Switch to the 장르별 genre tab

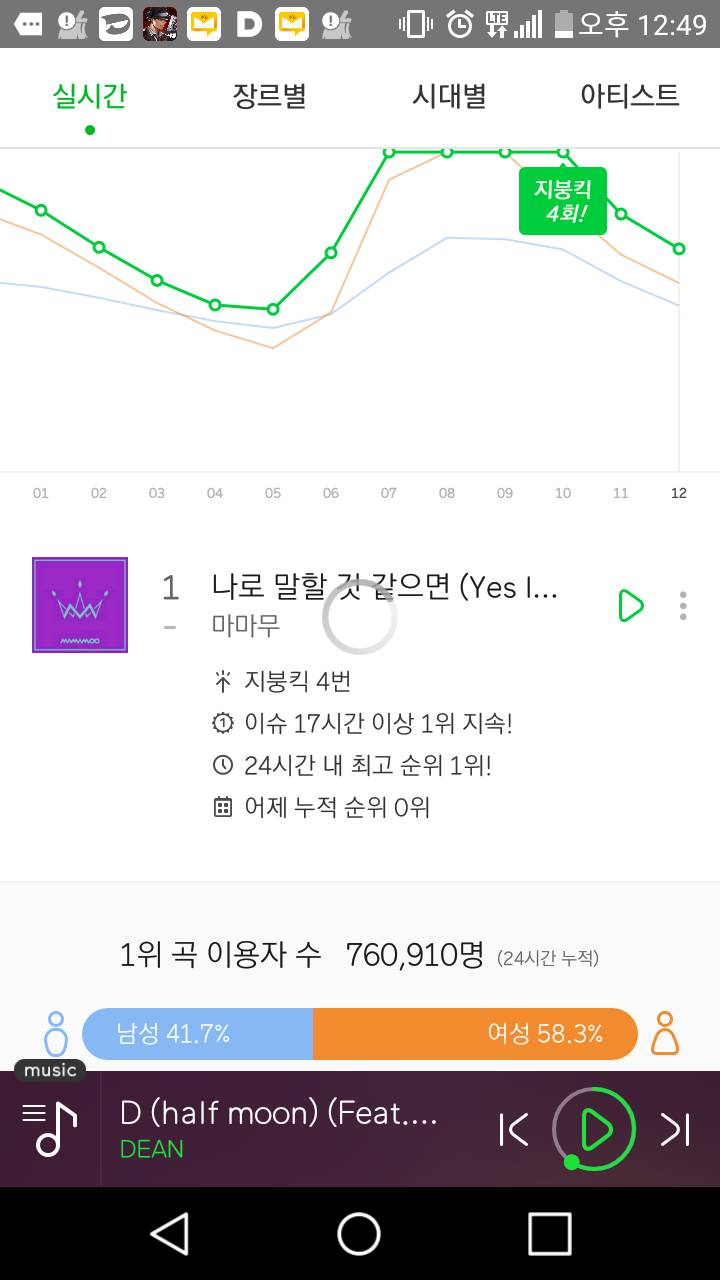coord(270,94)
